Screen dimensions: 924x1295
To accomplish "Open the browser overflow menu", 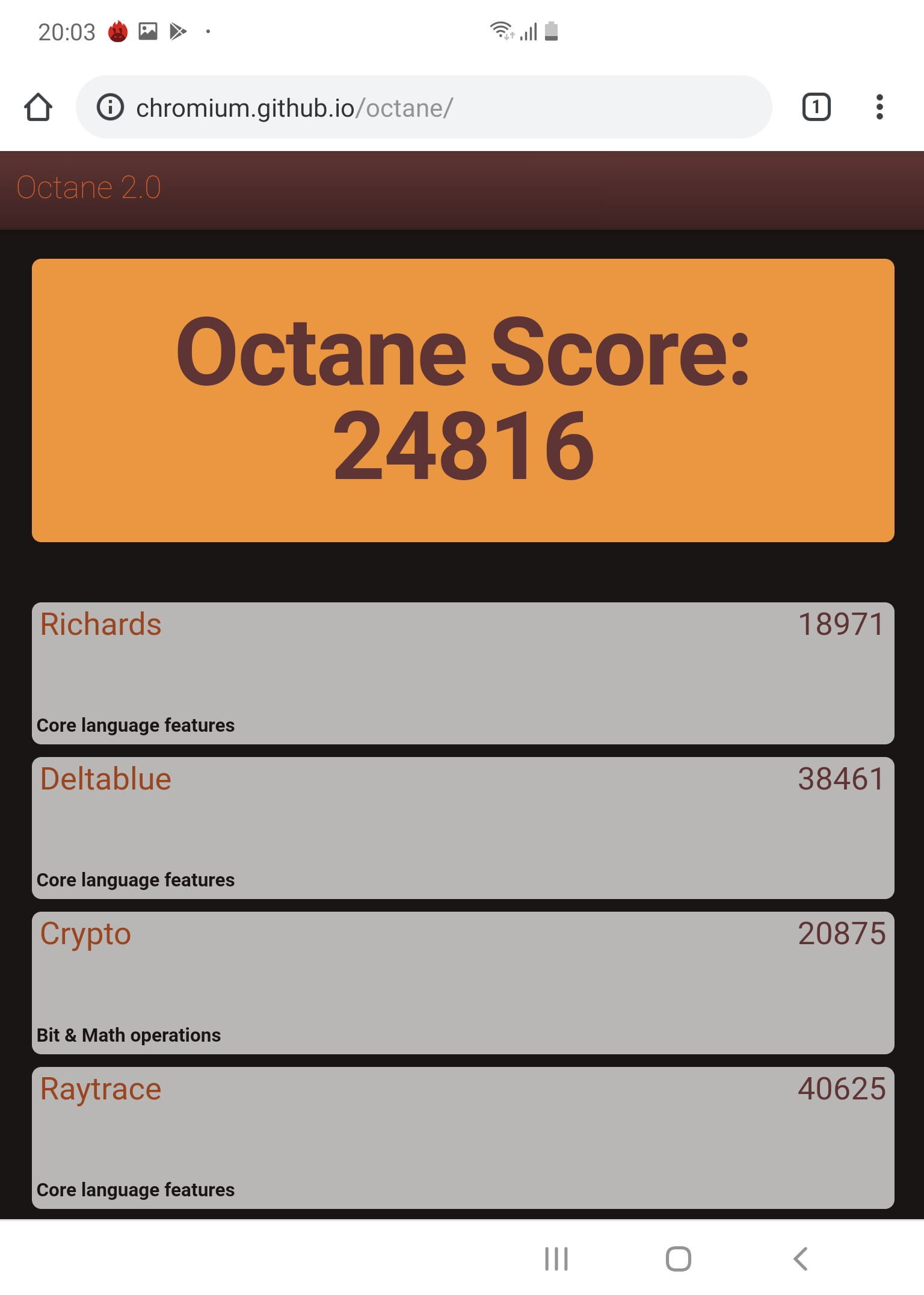I will (x=879, y=108).
